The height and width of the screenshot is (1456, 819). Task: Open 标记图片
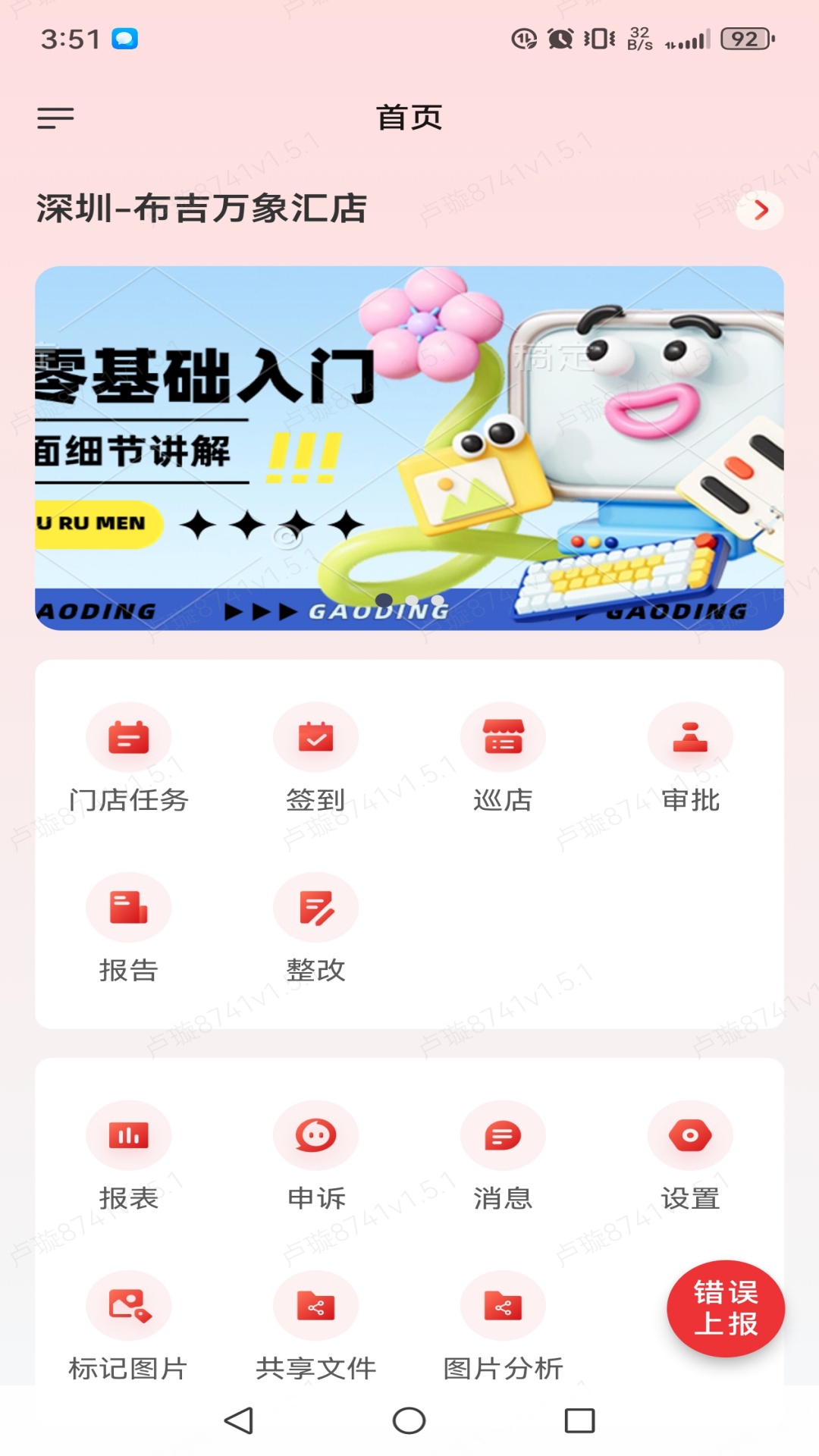129,1327
